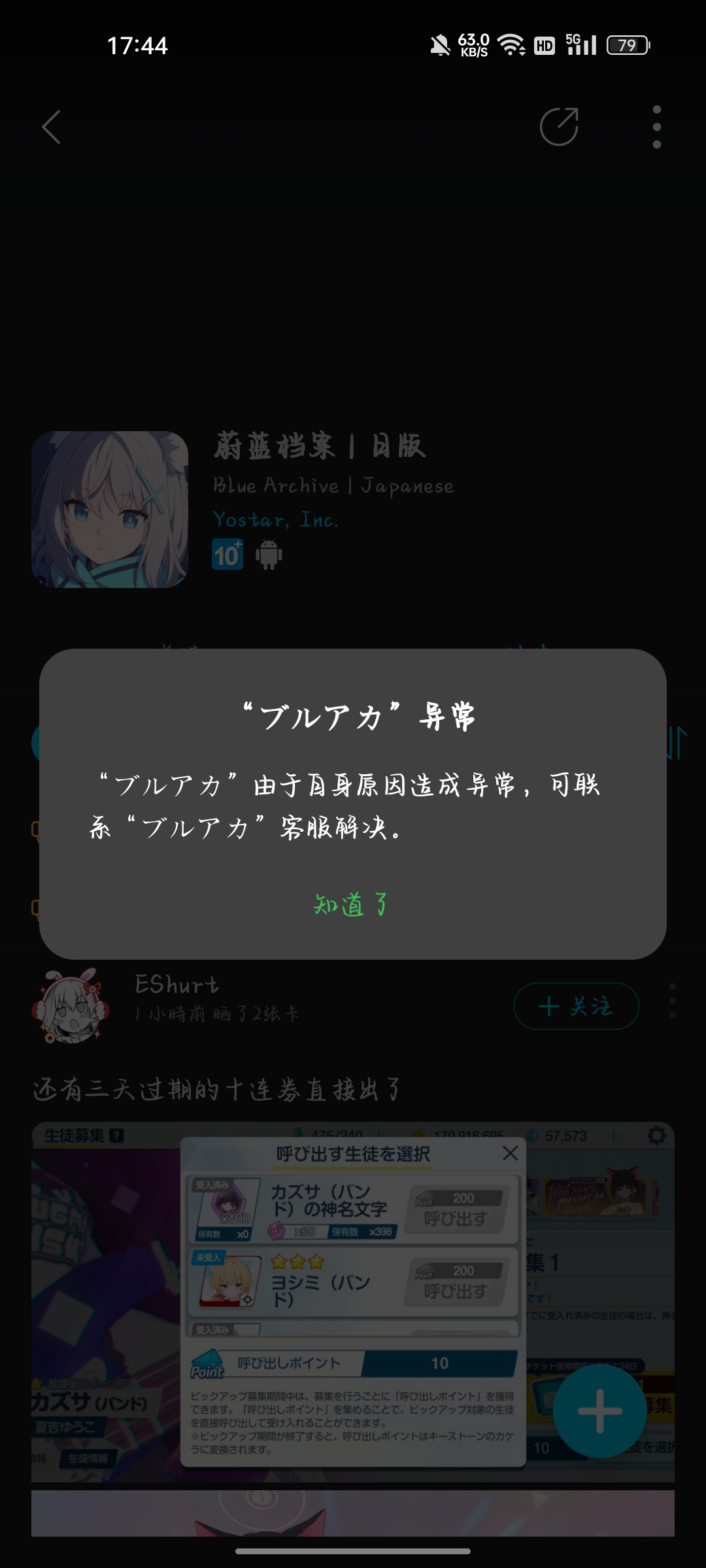706x1568 pixels.
Task: Open the floating plus button
Action: [x=599, y=1411]
